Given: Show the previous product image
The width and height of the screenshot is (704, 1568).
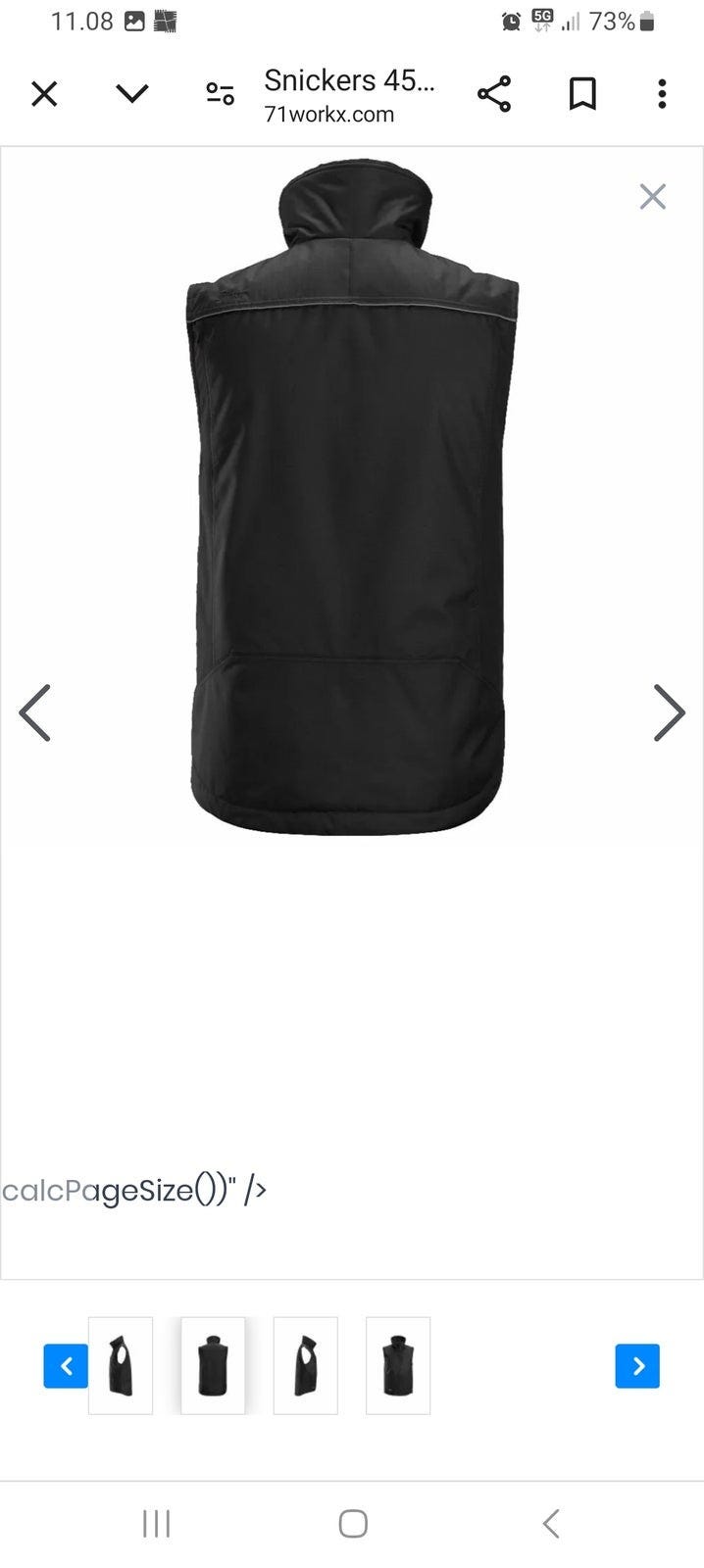Looking at the screenshot, I should click(35, 712).
